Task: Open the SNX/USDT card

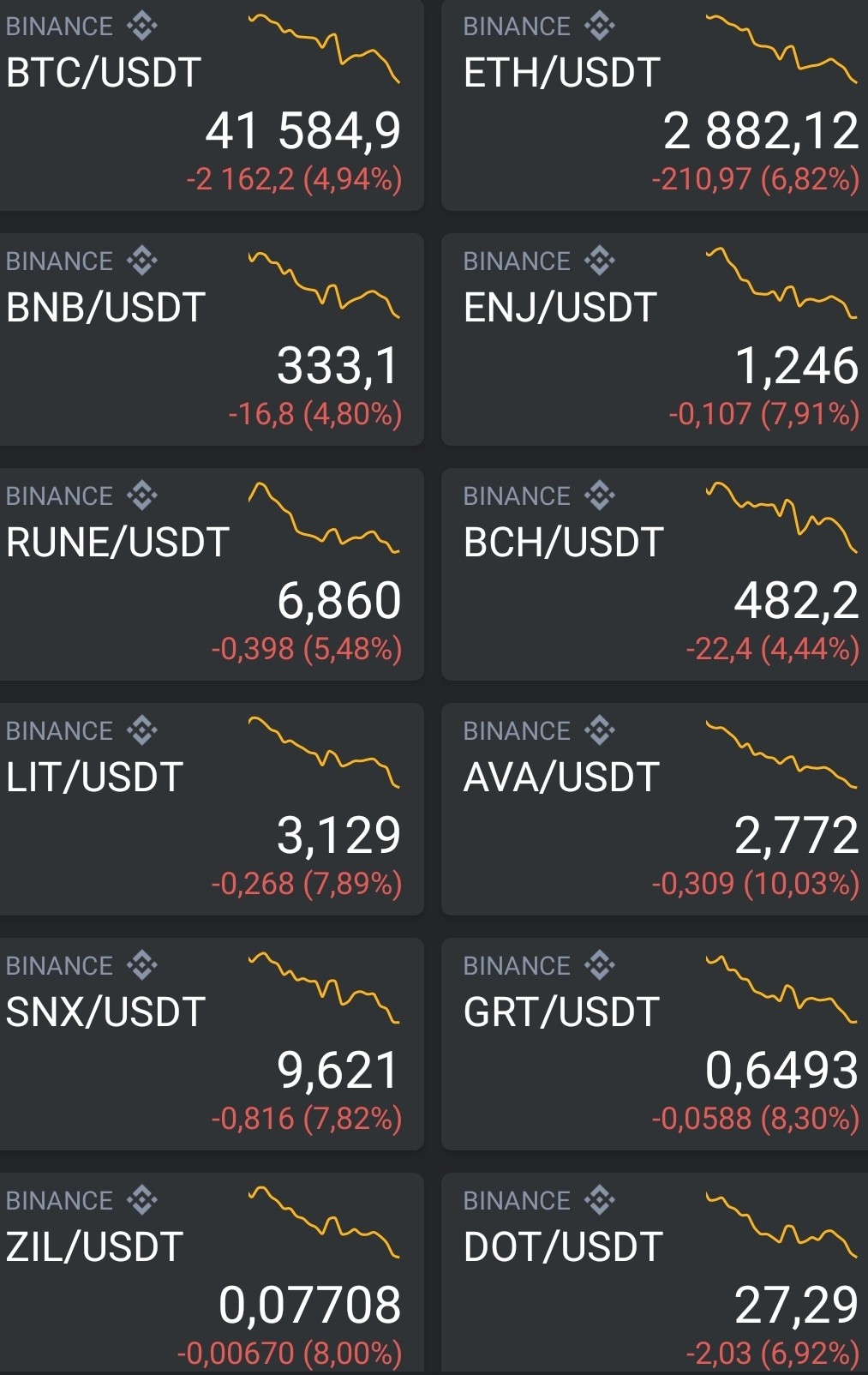Action: pos(212,1044)
